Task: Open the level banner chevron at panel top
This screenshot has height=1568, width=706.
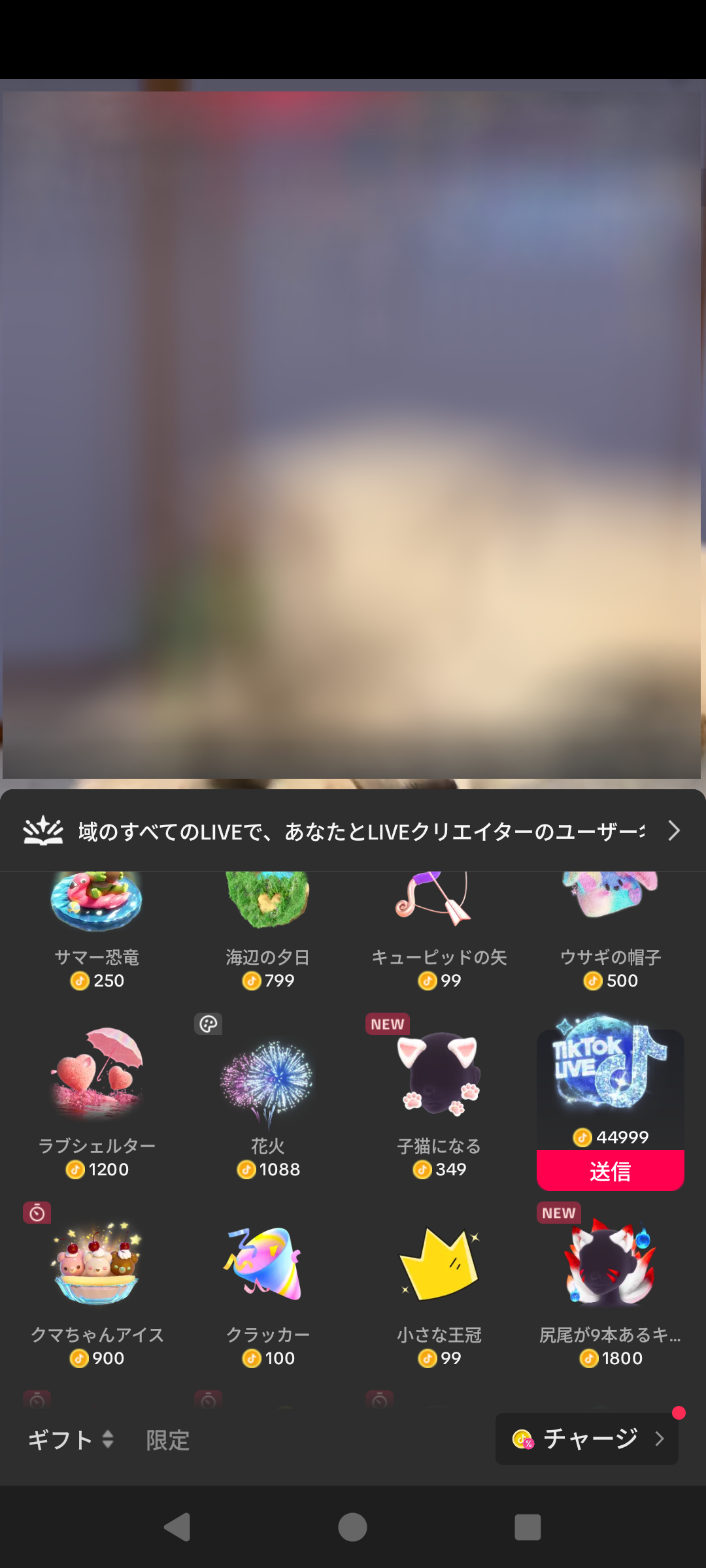Action: coord(674,830)
